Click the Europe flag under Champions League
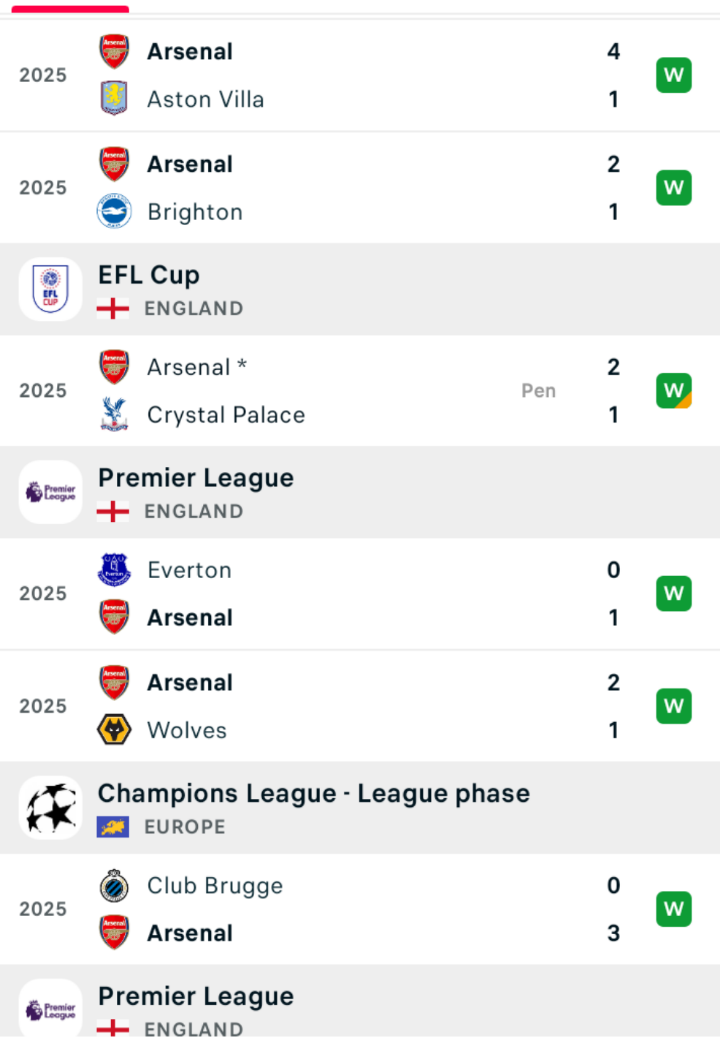 coord(114,826)
